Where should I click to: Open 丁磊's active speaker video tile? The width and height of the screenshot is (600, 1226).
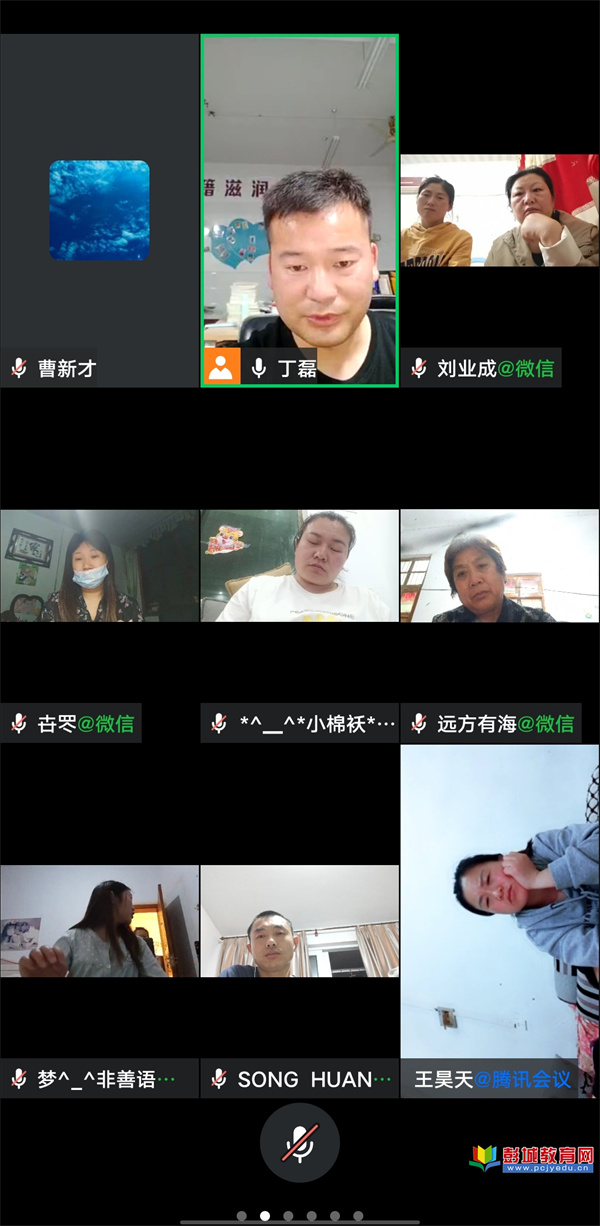tap(300, 210)
